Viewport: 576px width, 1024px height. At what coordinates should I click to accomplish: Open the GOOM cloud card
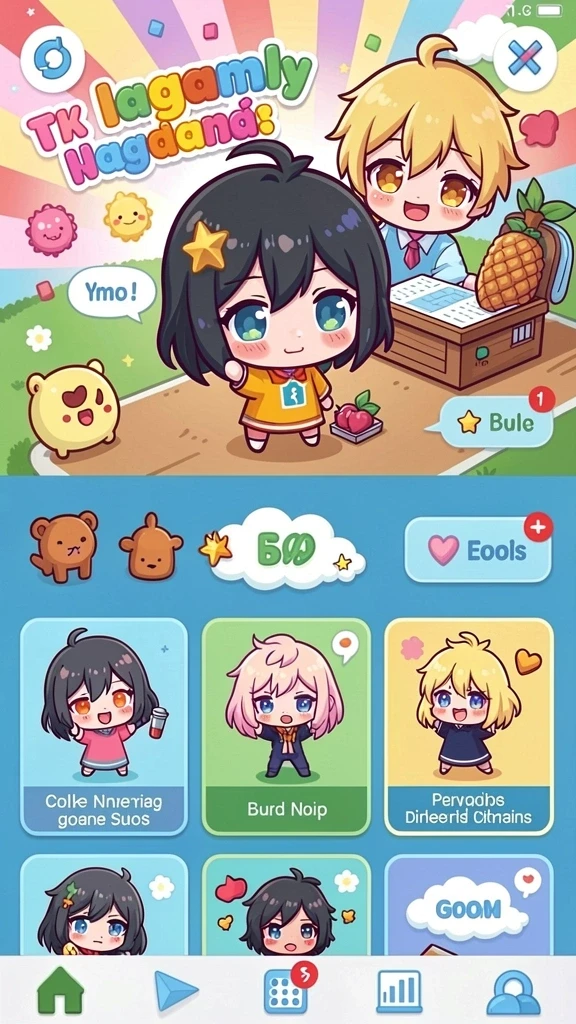468,906
